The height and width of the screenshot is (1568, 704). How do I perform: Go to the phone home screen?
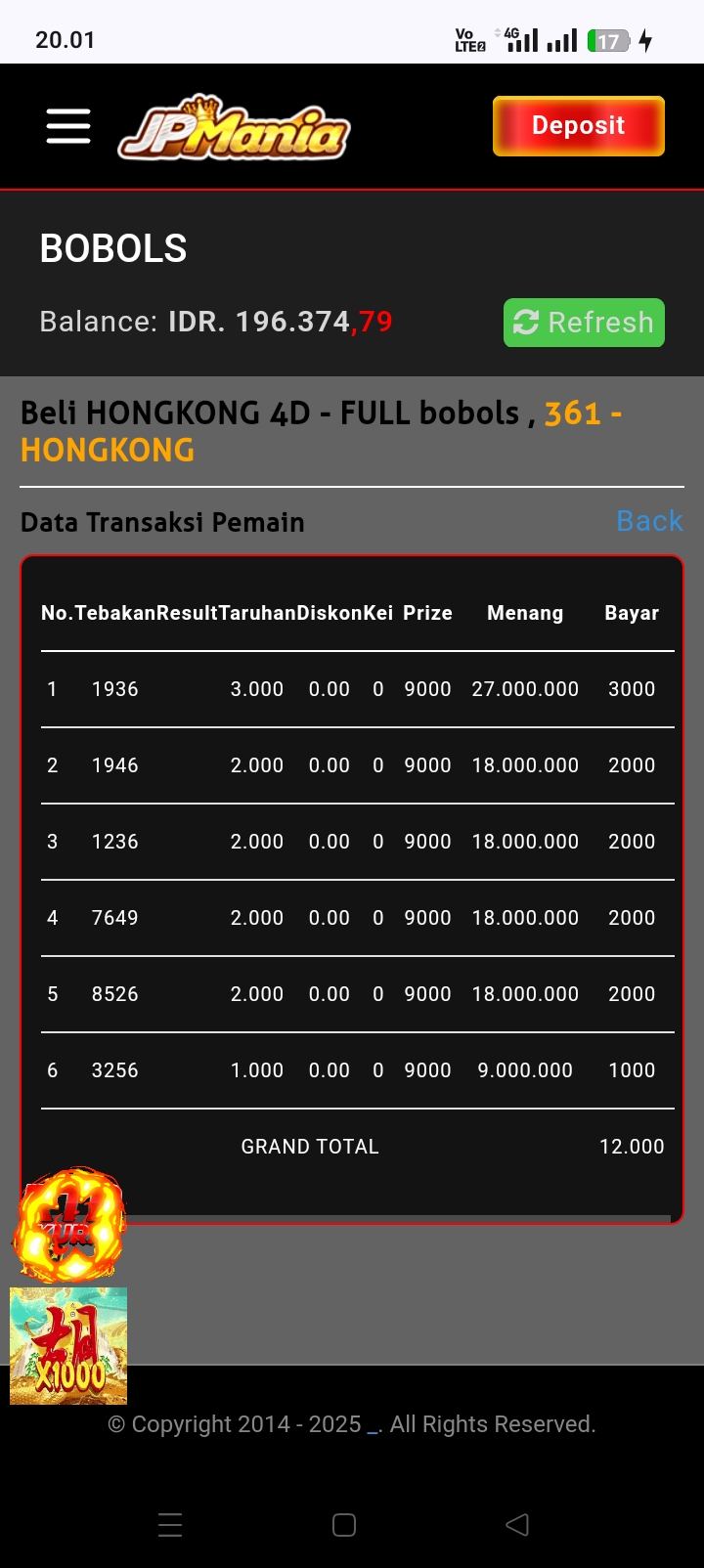(x=344, y=1525)
